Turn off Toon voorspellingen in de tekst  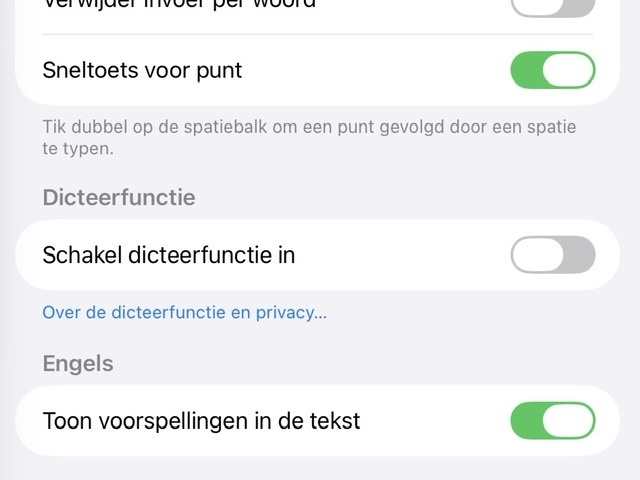pyautogui.click(x=552, y=421)
